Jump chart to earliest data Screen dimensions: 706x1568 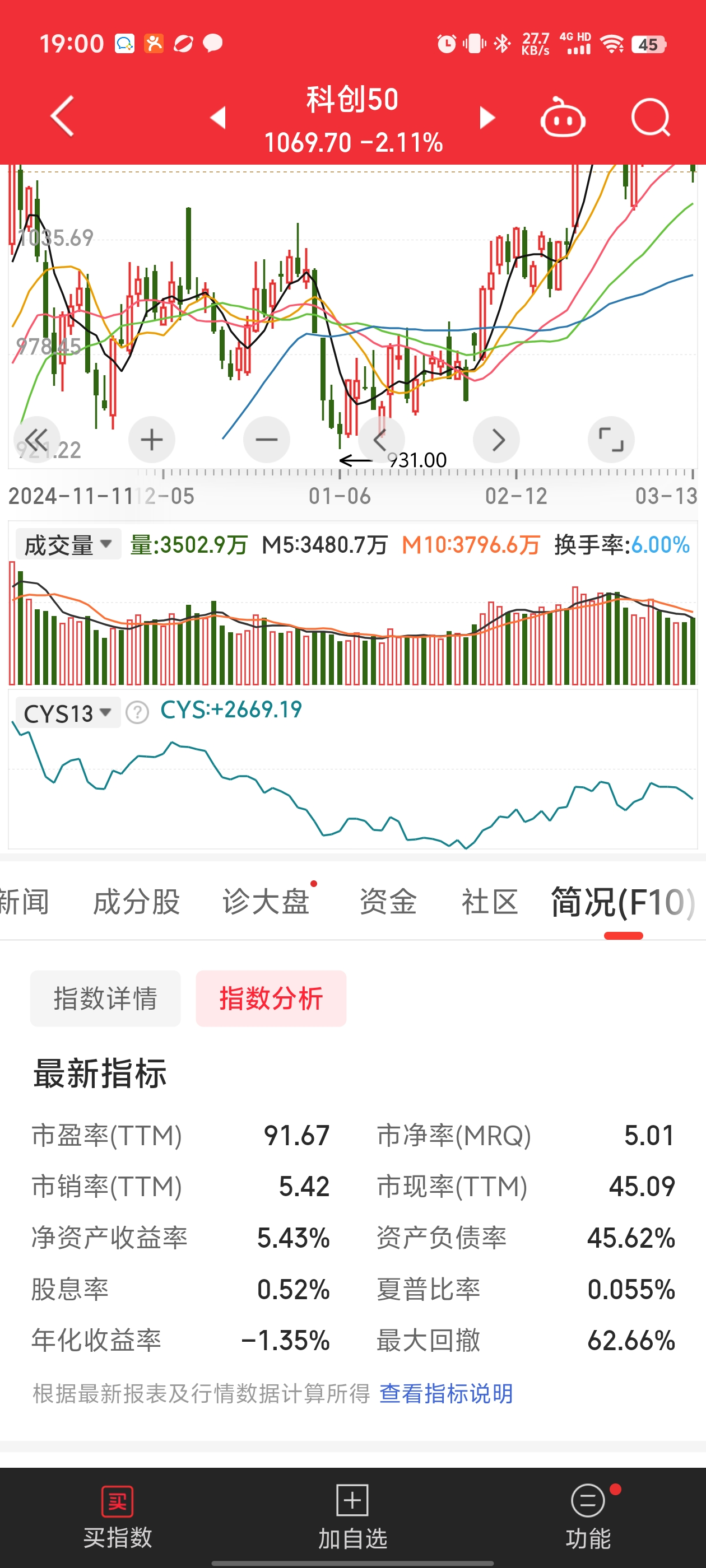click(36, 440)
